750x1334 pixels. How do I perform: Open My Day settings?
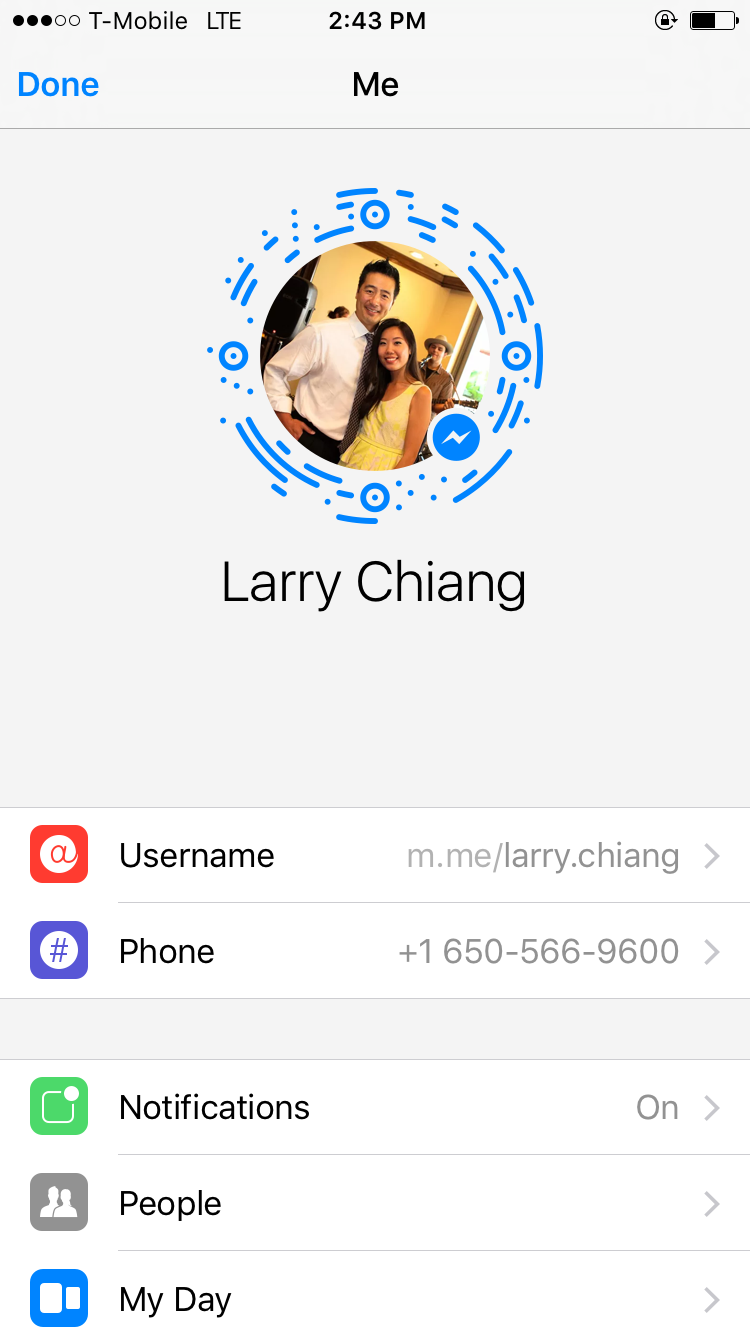[x=375, y=1300]
